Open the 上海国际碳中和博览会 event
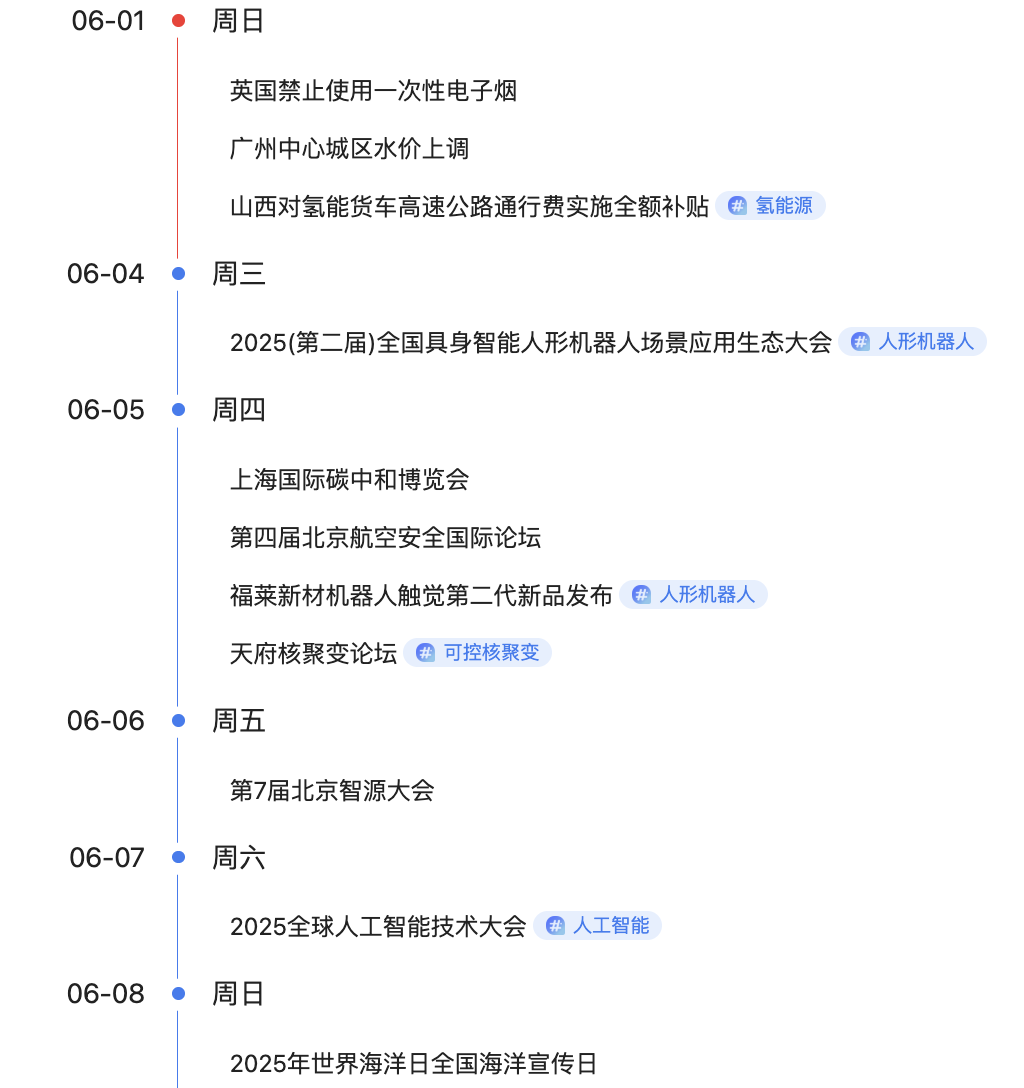The image size is (1024, 1088). [349, 480]
